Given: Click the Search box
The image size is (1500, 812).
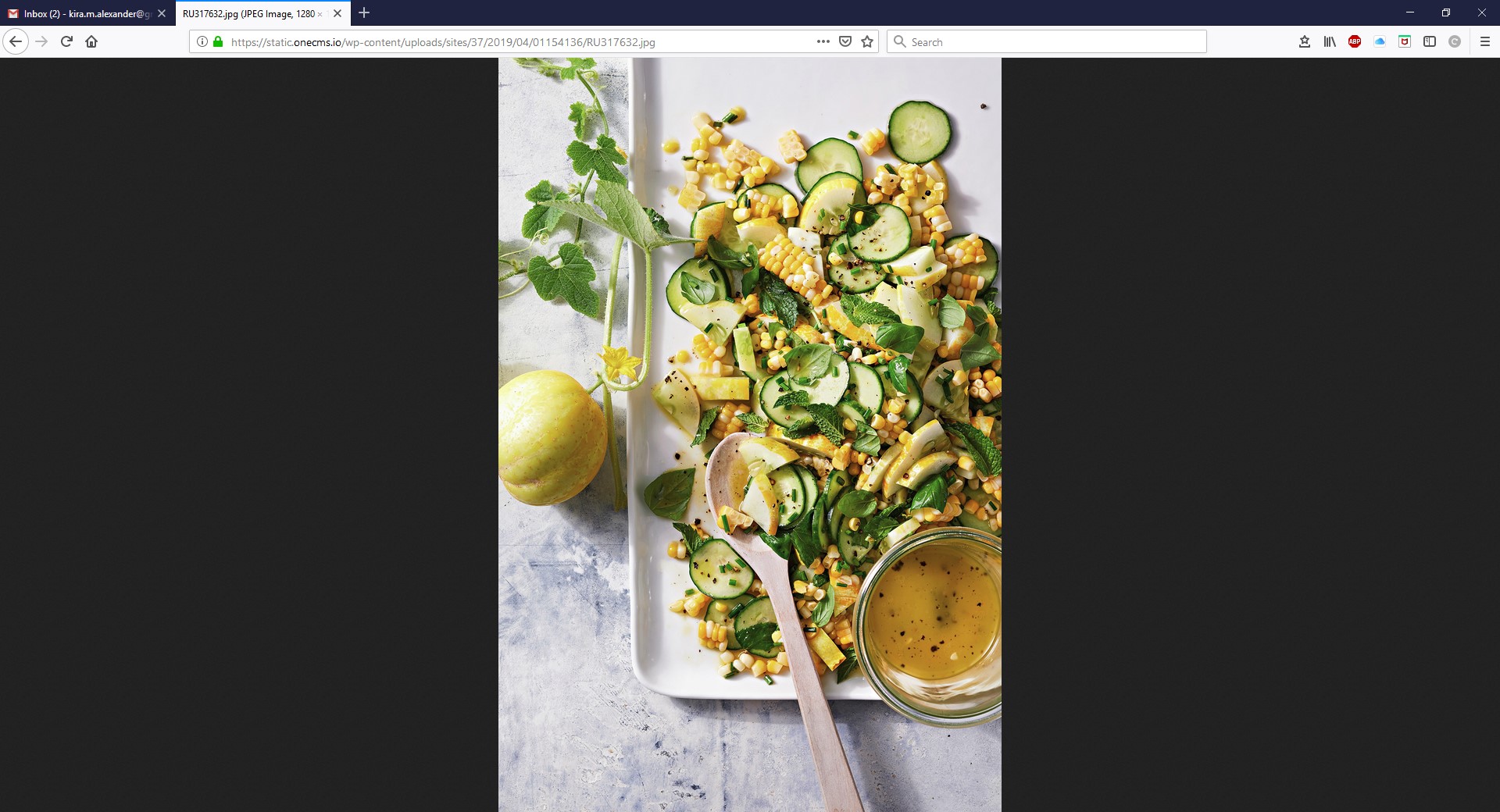Looking at the screenshot, I should tap(1047, 42).
